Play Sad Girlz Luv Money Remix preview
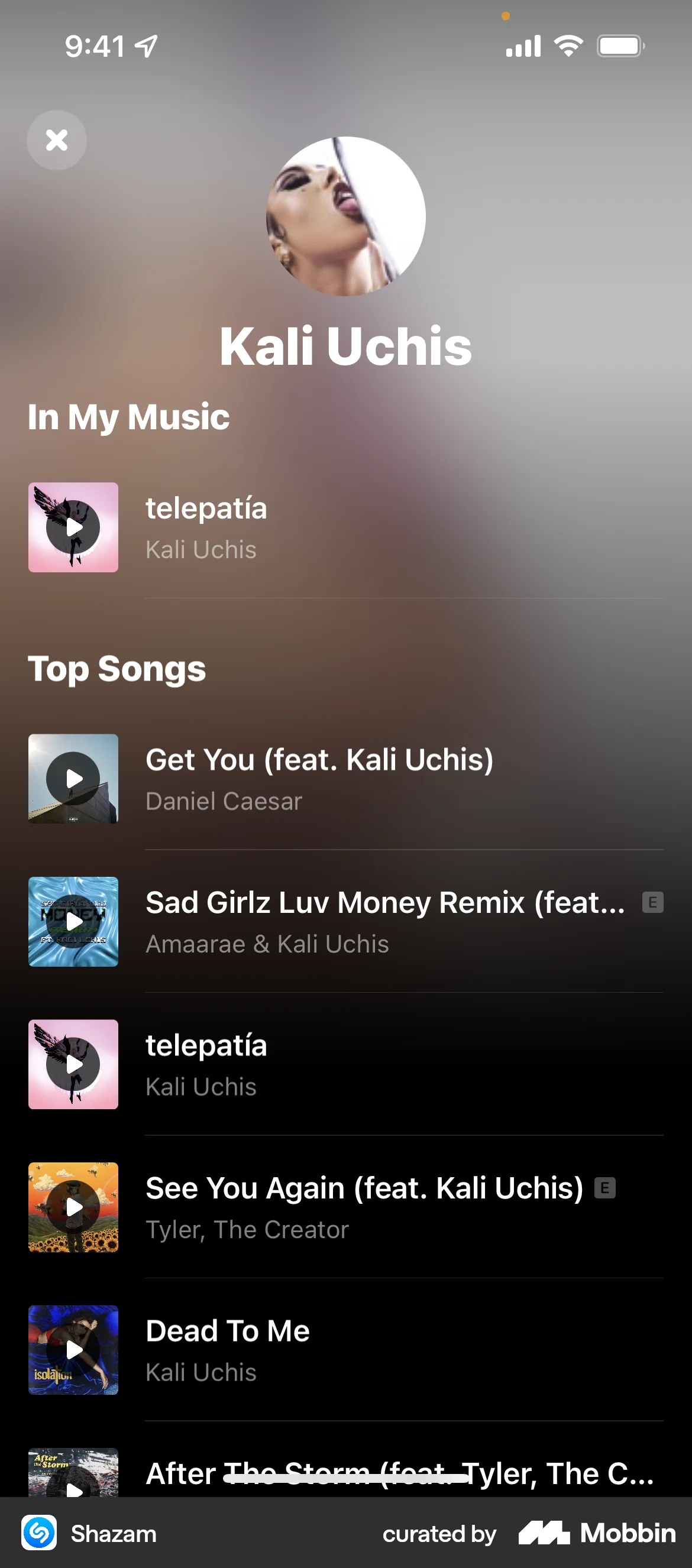Image resolution: width=692 pixels, height=1568 pixels. point(73,922)
